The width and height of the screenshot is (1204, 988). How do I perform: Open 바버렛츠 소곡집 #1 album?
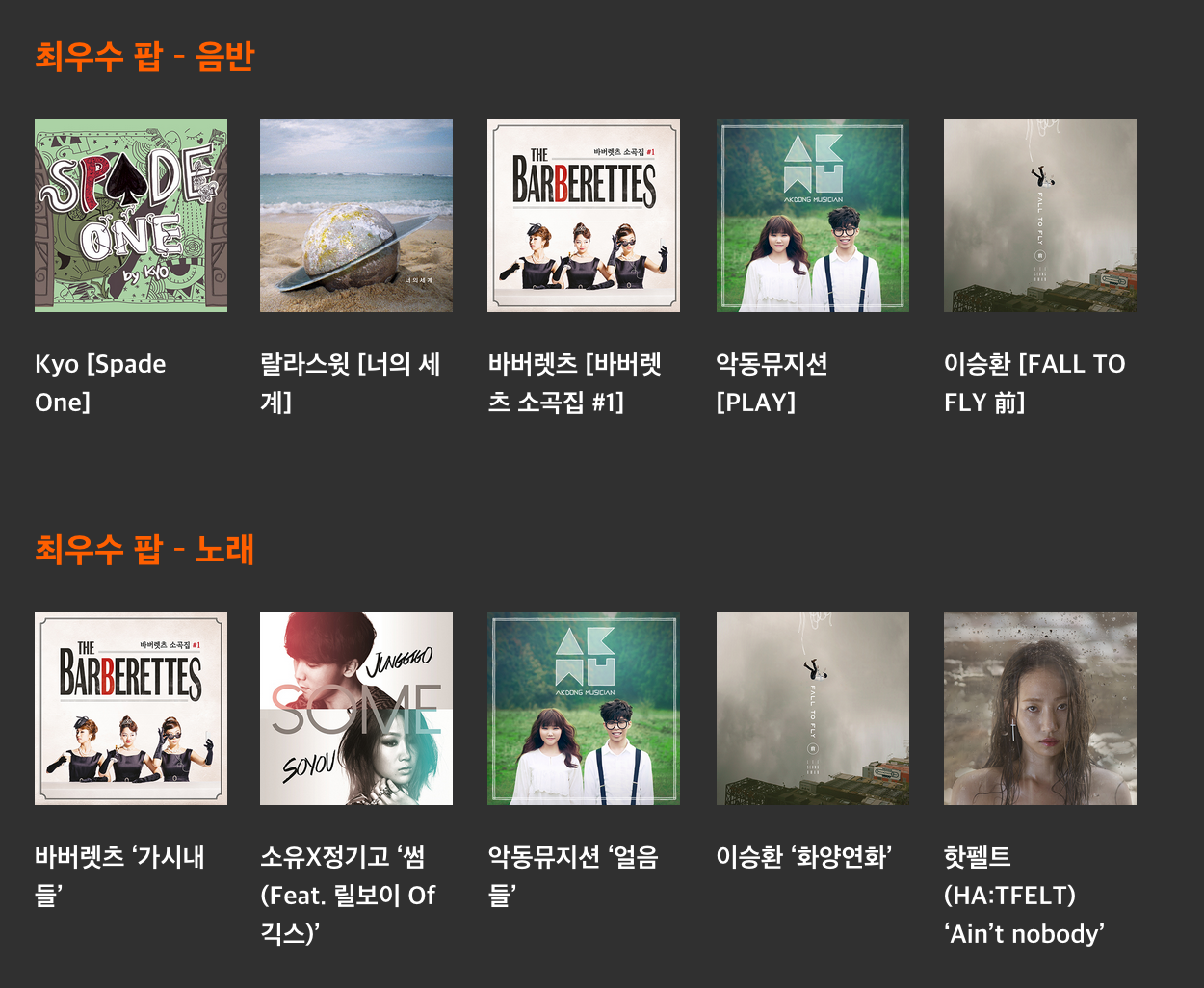coord(584,216)
